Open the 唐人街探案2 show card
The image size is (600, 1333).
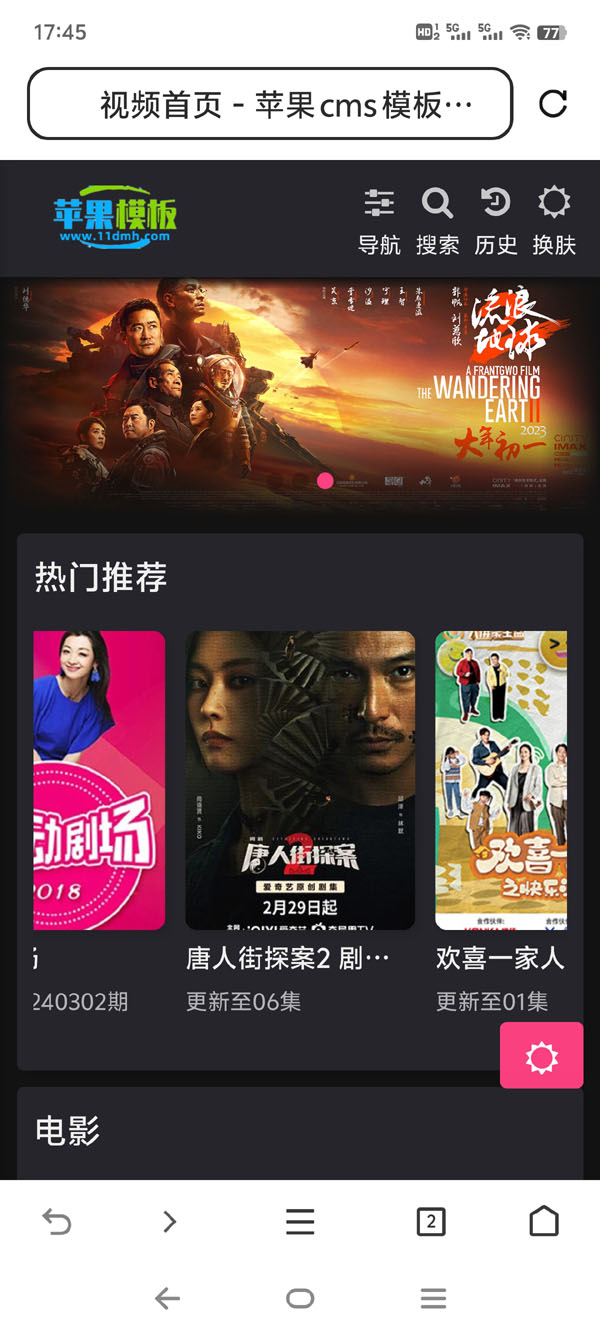(x=300, y=780)
